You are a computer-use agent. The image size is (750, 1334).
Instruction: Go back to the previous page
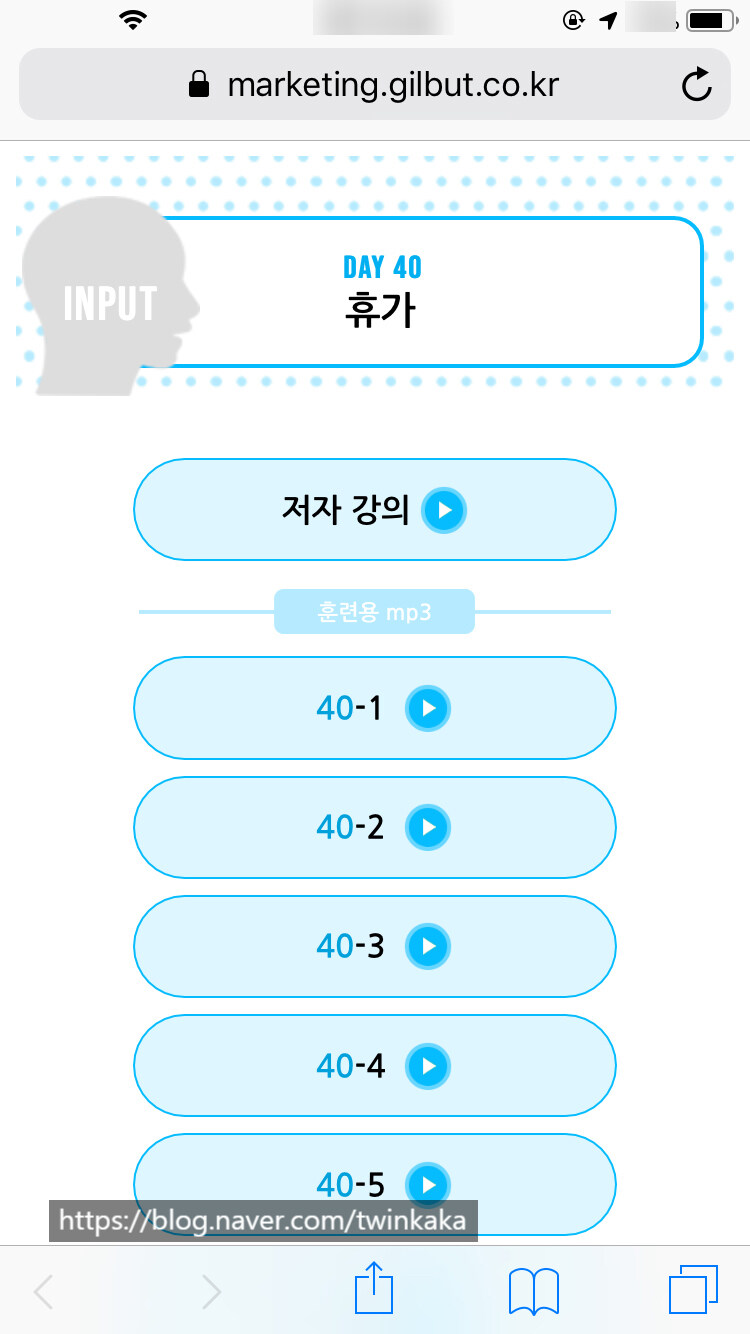coord(43,1292)
